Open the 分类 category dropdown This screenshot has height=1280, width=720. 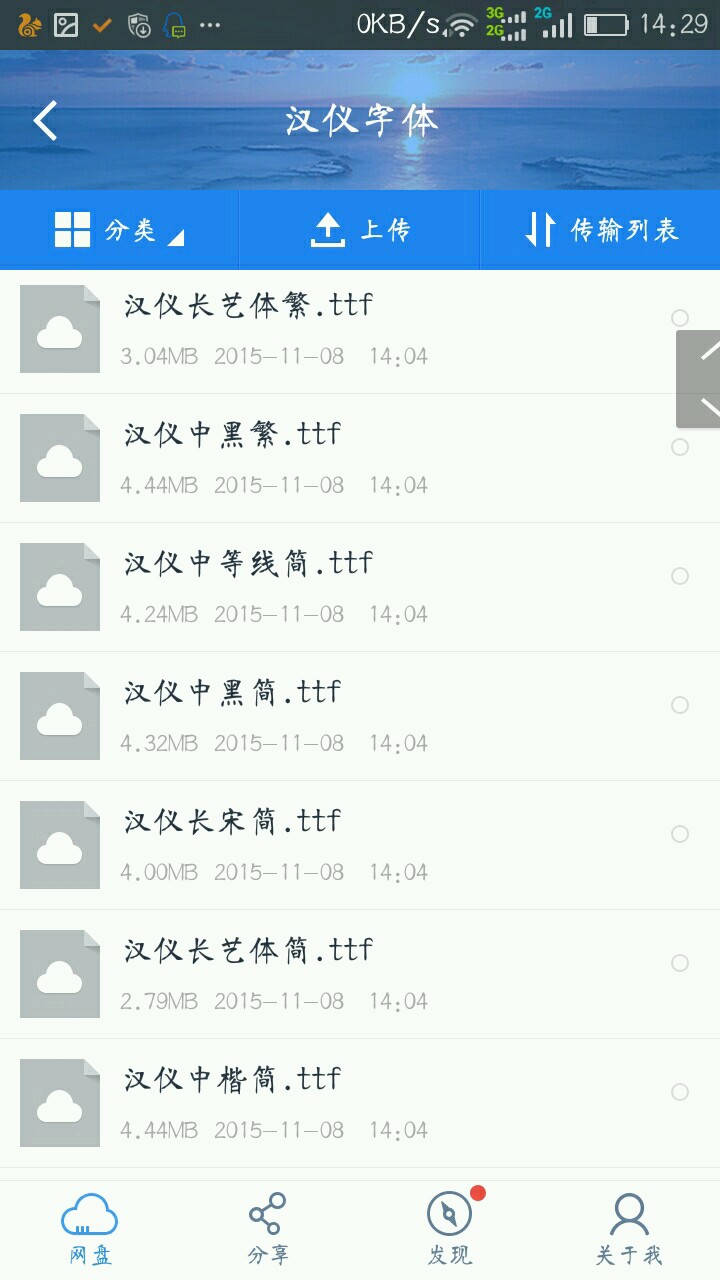click(120, 230)
